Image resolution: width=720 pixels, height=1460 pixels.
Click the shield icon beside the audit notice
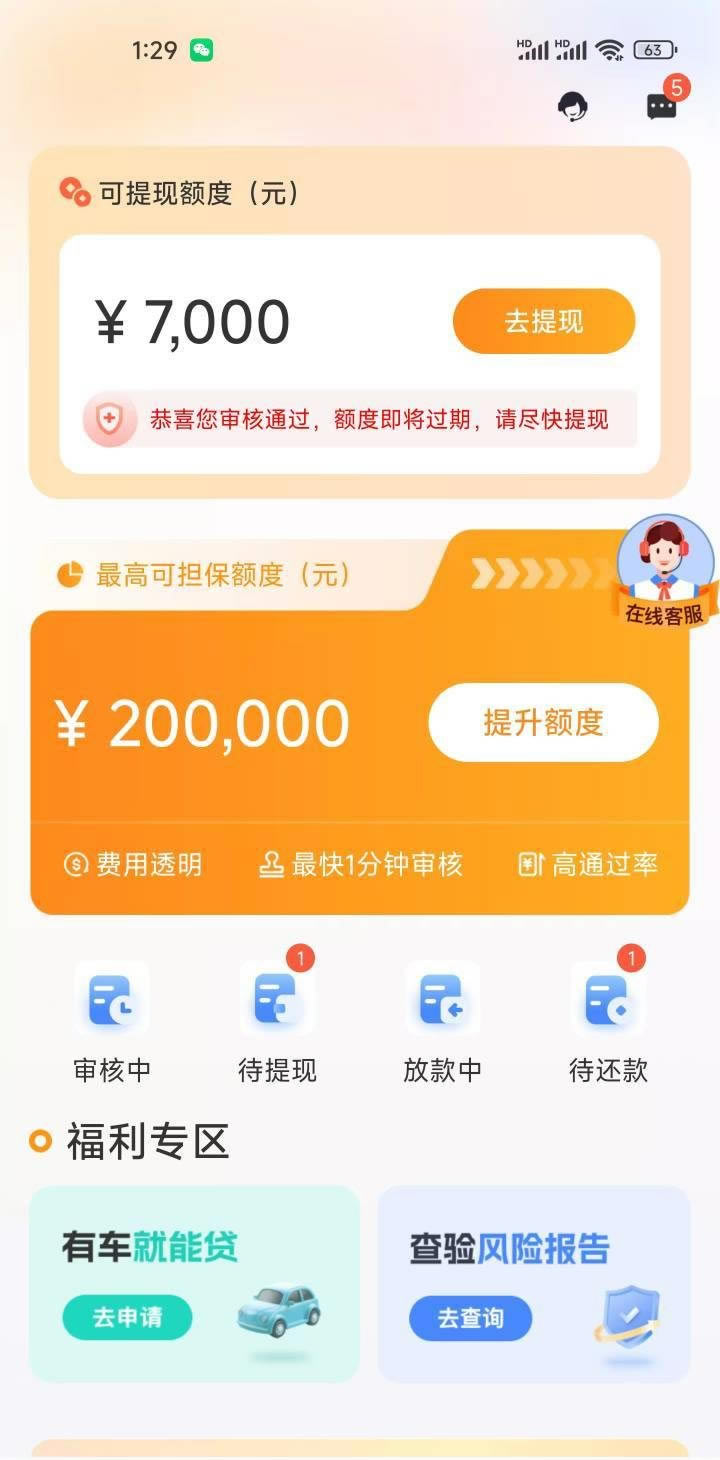(110, 420)
